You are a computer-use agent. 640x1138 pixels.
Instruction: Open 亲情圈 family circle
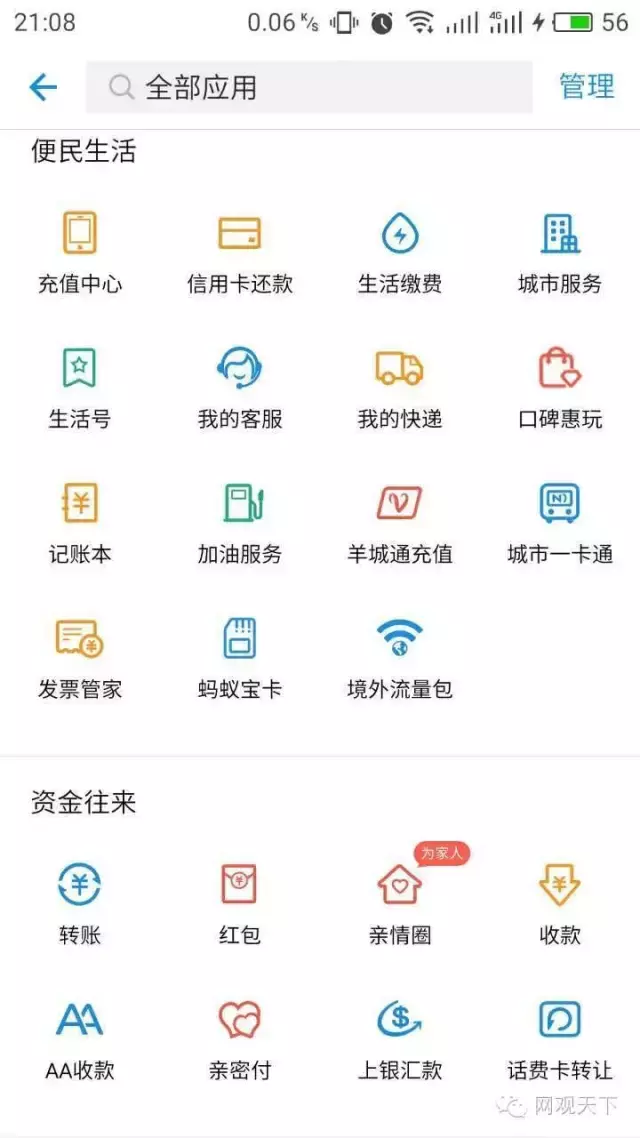(400, 903)
